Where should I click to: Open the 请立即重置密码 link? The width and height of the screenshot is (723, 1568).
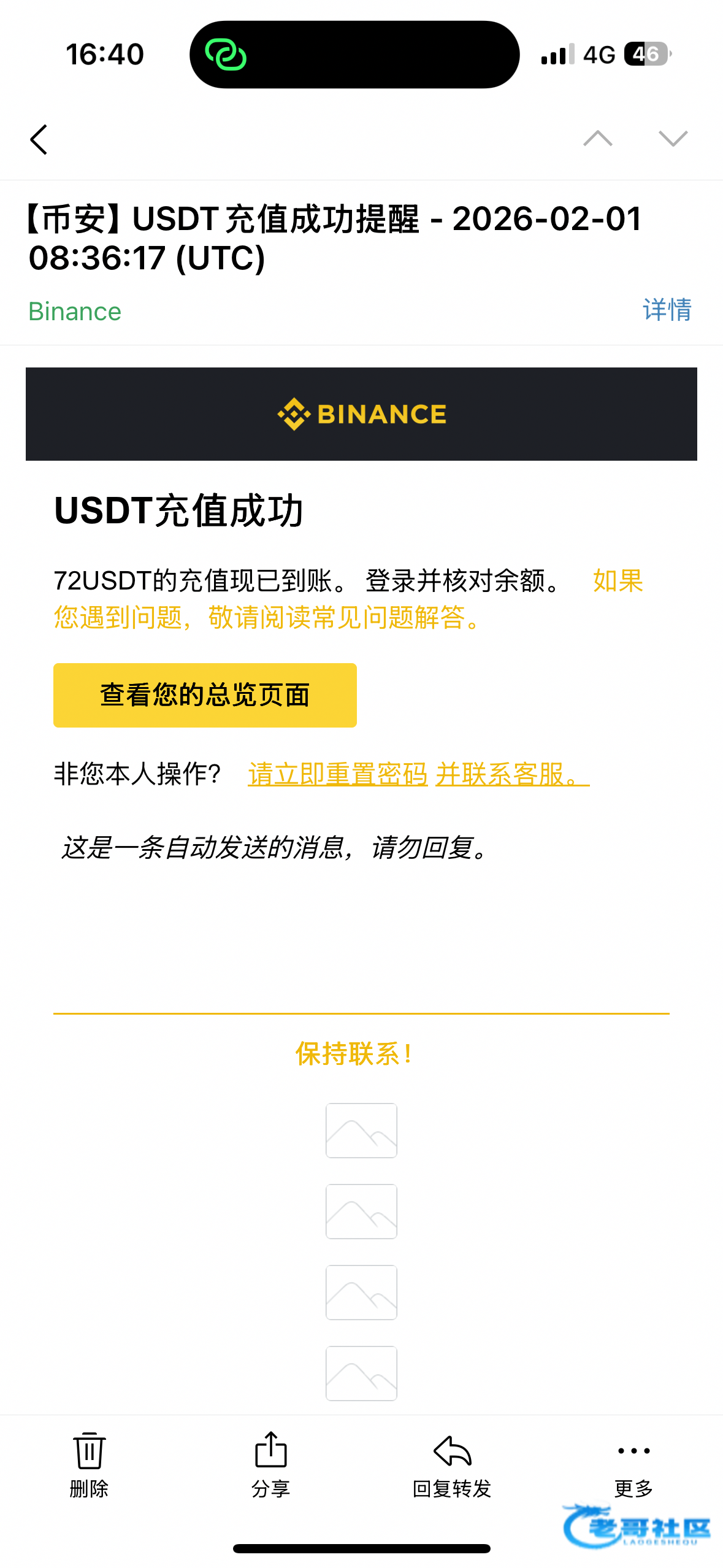click(337, 774)
